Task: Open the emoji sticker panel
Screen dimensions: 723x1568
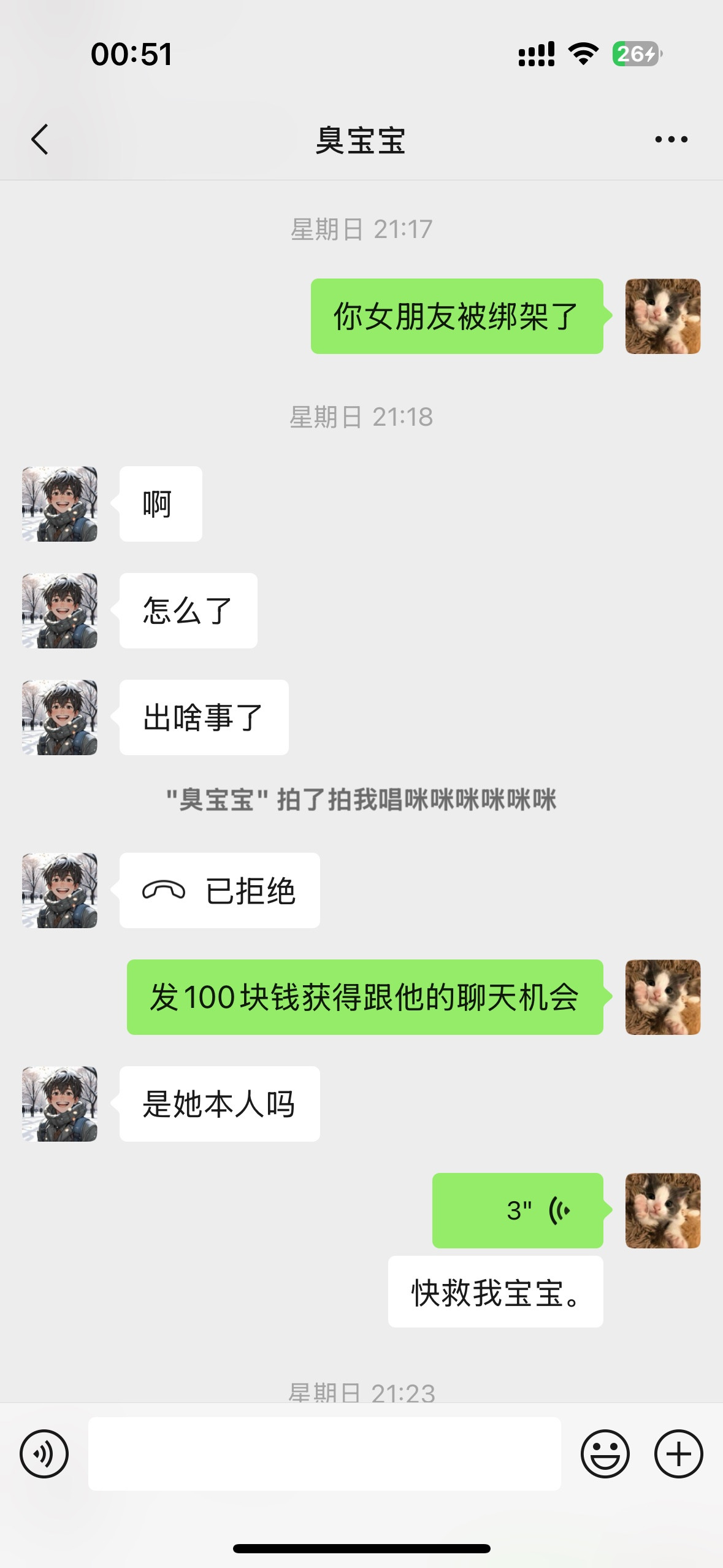Action: [605, 1453]
